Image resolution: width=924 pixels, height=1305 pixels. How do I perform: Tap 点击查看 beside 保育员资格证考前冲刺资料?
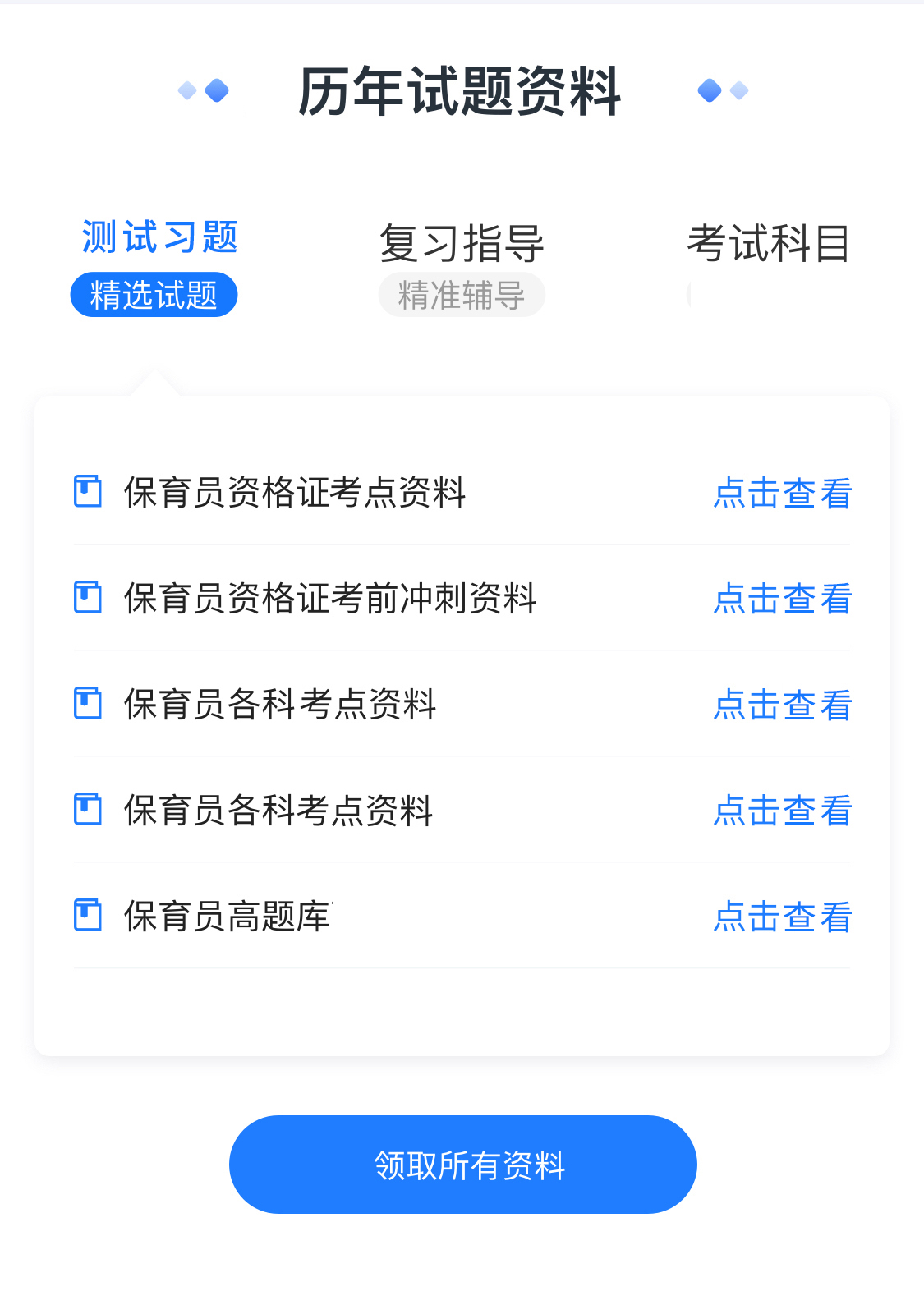[782, 599]
